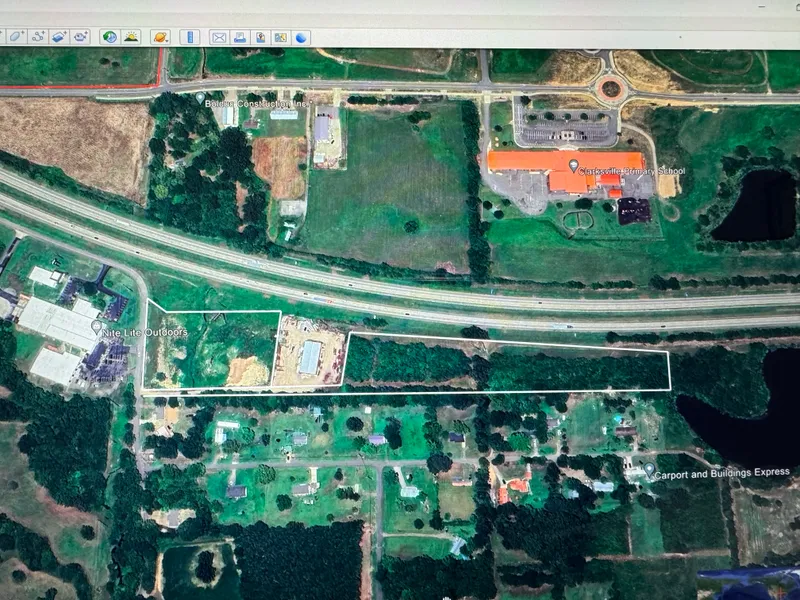Open the Clarksville Primary School place marker
The height and width of the screenshot is (600, 800).
click(x=573, y=165)
